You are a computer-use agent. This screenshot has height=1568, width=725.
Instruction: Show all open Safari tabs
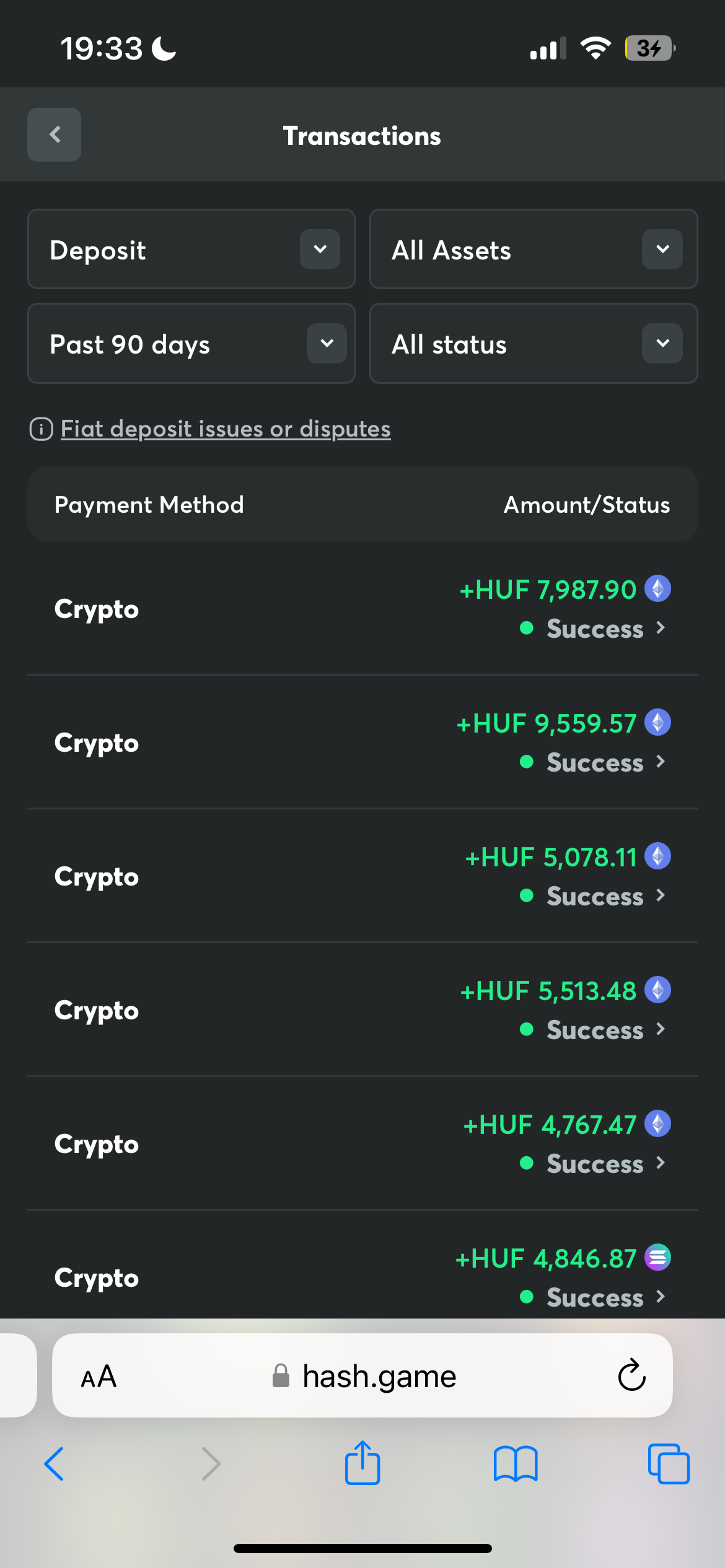669,1464
